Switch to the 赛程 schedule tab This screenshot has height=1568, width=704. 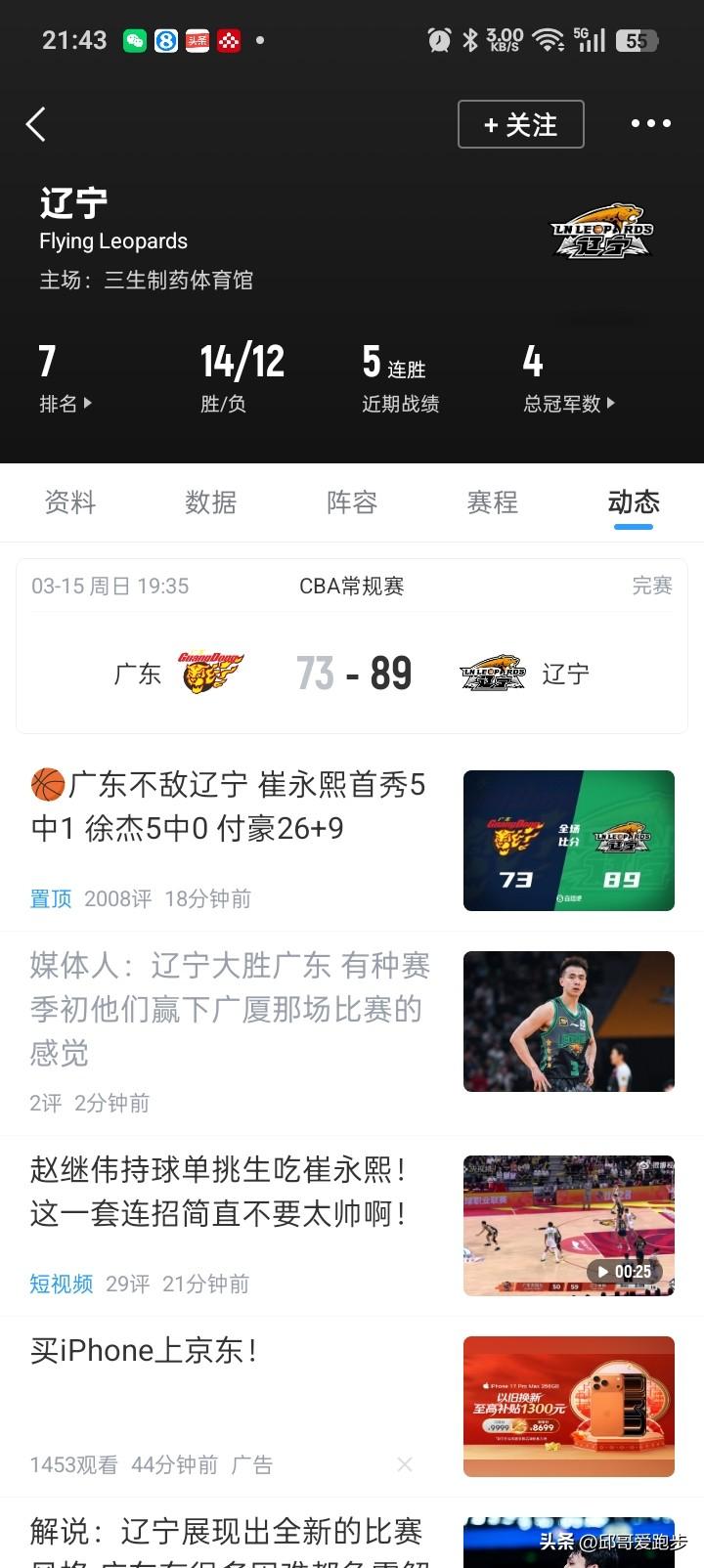tap(492, 502)
